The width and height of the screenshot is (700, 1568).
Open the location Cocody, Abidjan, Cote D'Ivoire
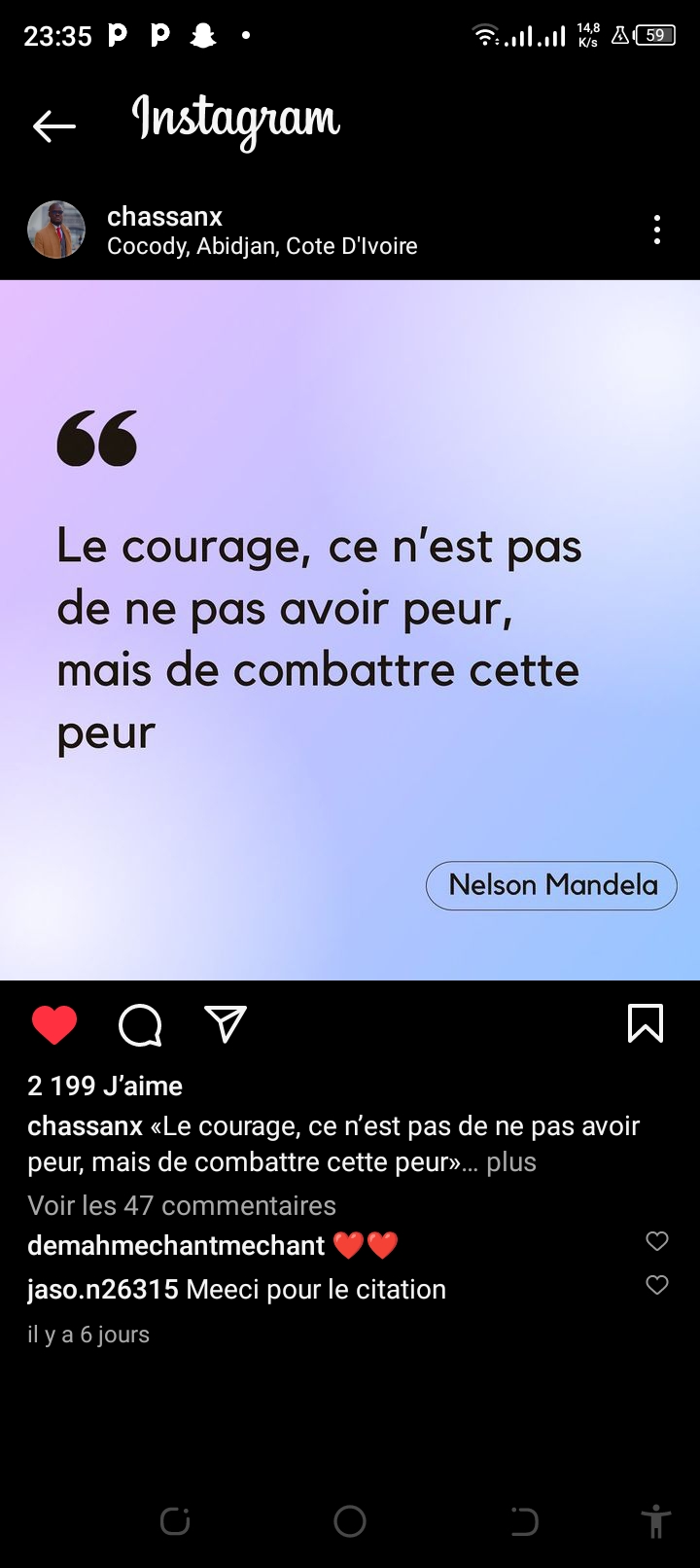coord(262,246)
